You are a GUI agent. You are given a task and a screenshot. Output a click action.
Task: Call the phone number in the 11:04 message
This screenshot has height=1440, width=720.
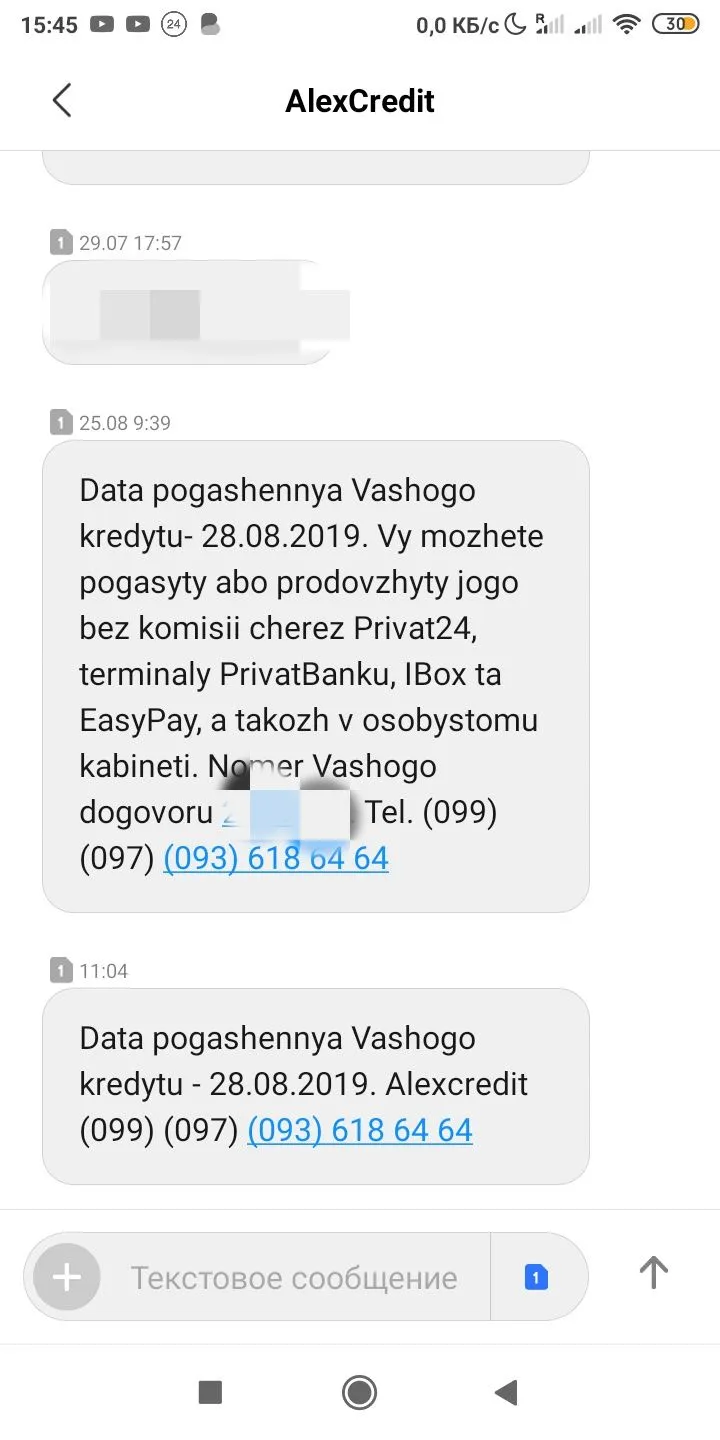point(360,1130)
